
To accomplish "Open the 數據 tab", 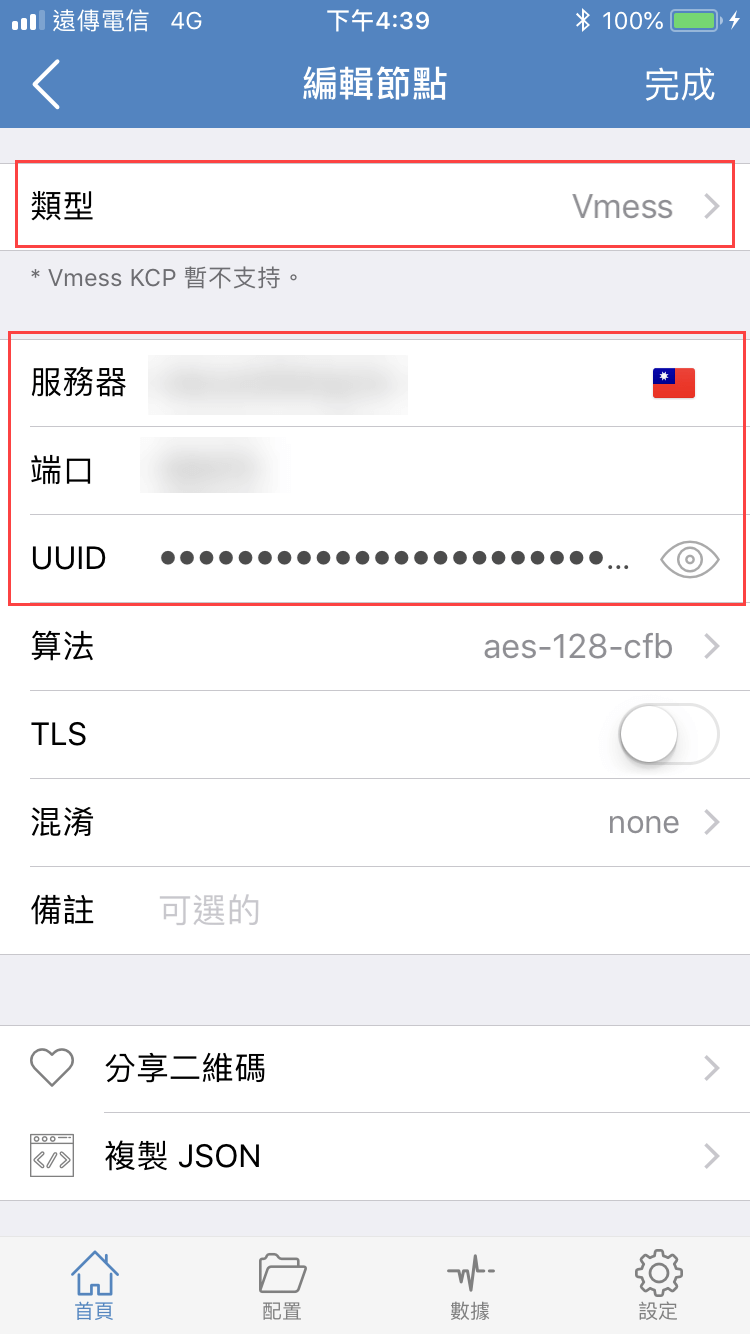I will (470, 1285).
